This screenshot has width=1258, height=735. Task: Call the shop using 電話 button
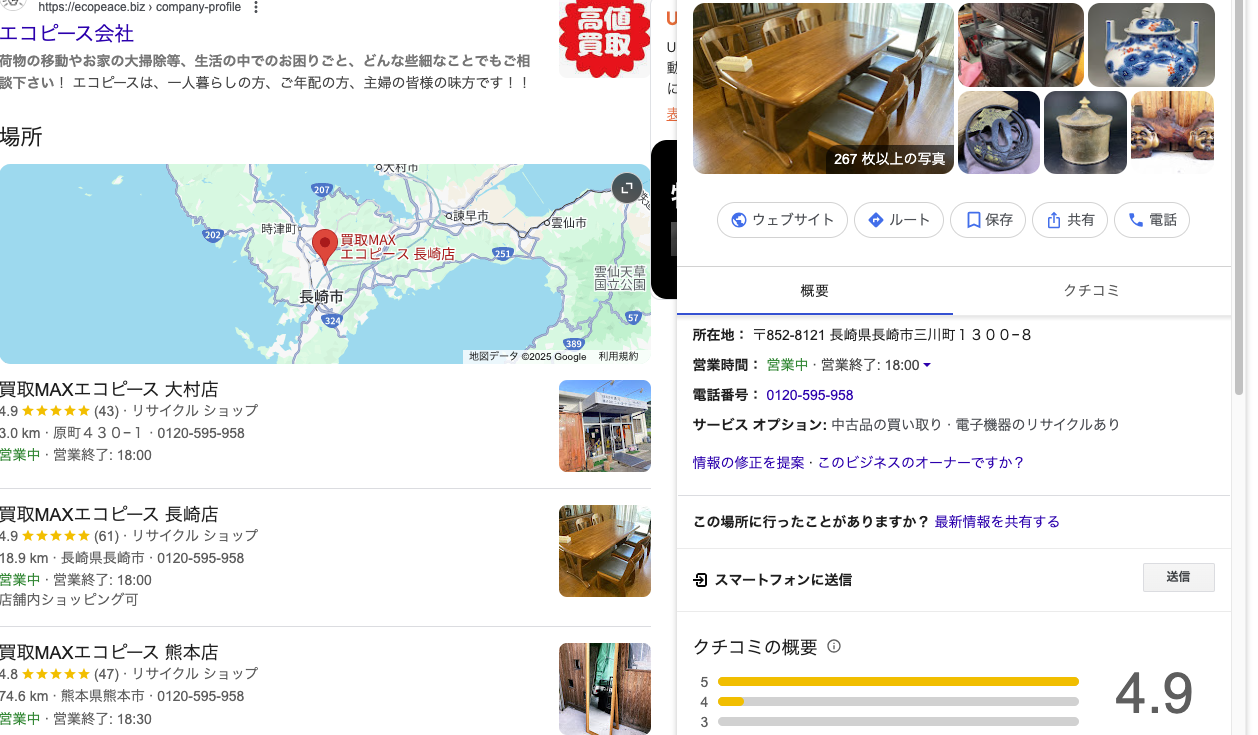click(x=1152, y=220)
